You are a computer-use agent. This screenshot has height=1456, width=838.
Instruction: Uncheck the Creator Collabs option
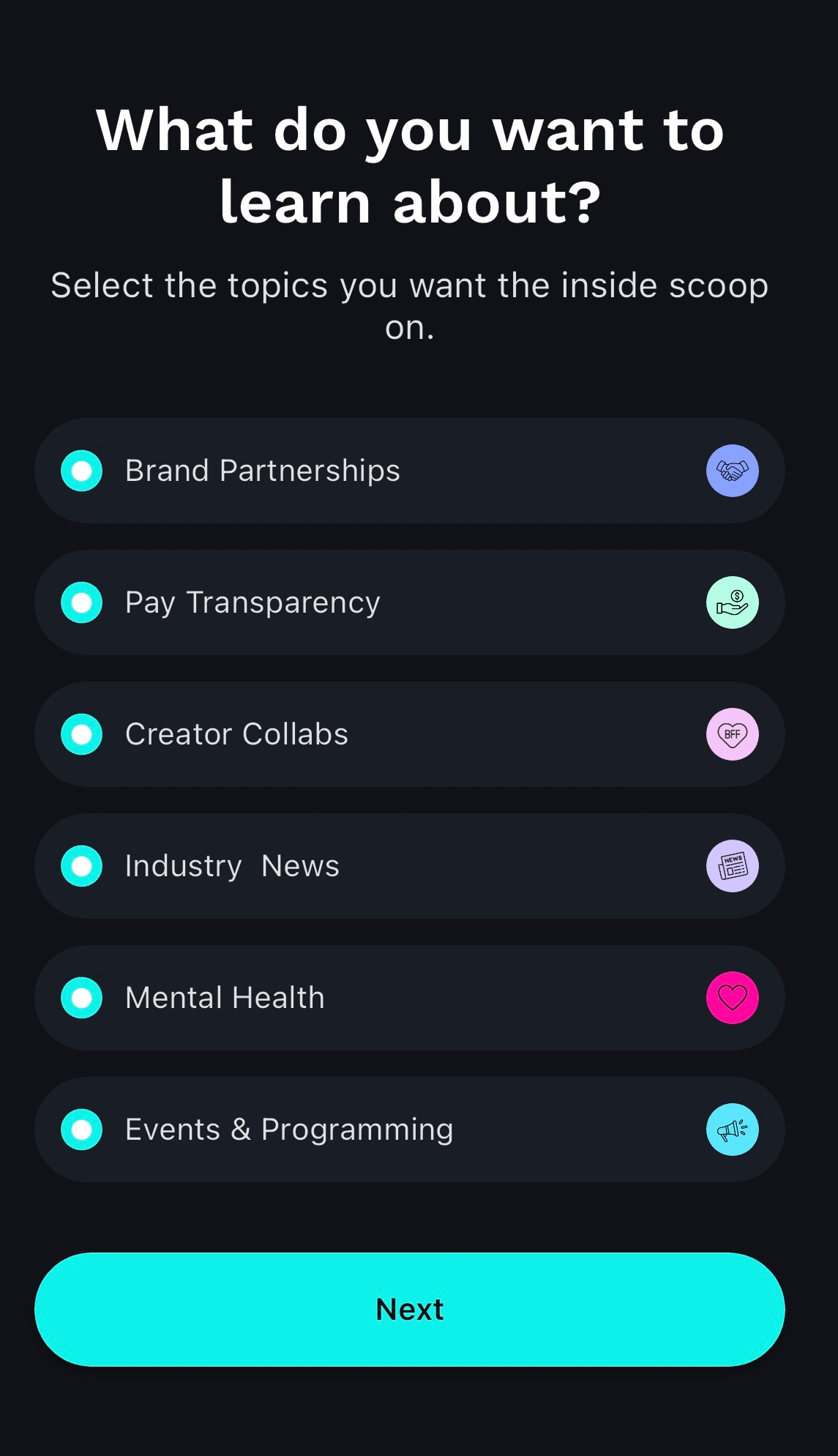click(x=81, y=734)
